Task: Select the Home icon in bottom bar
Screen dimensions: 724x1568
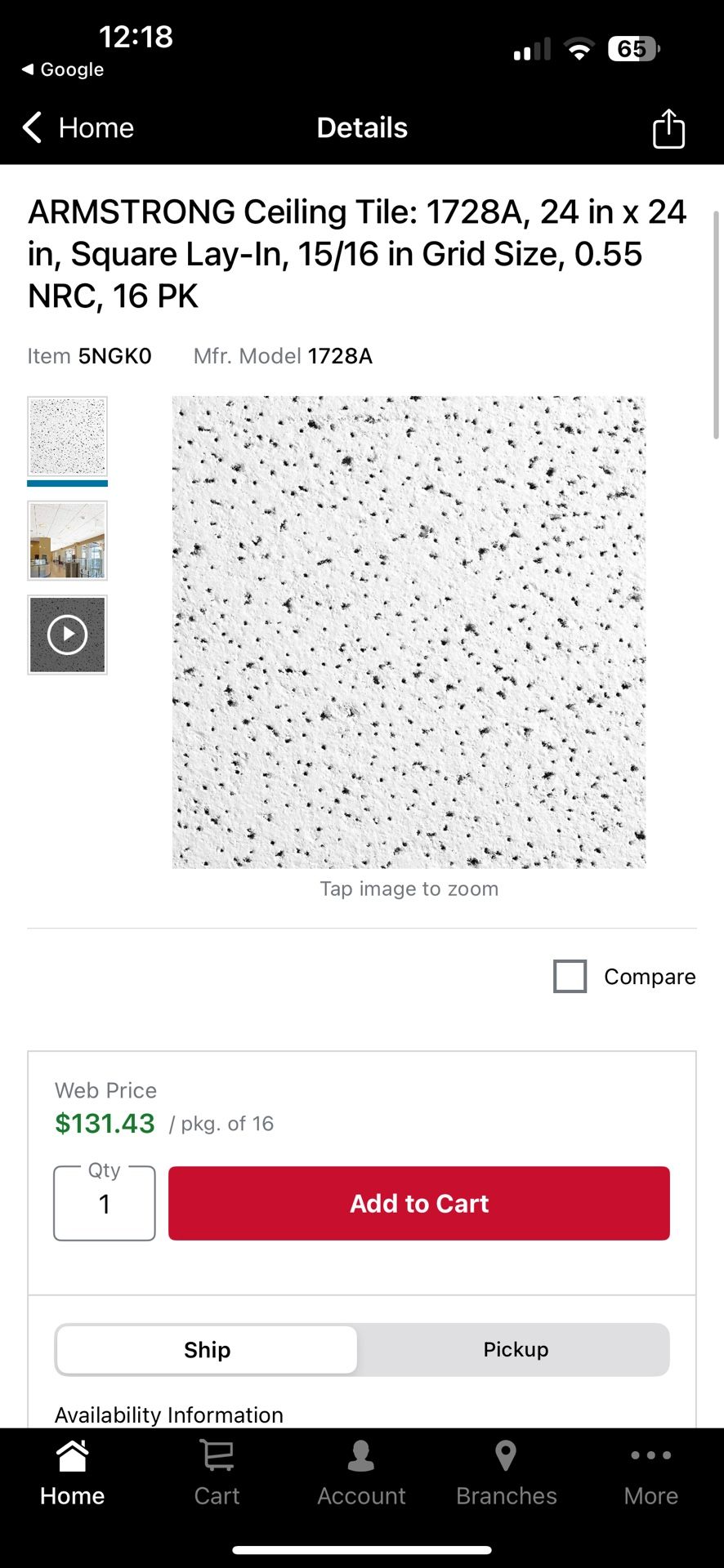Action: (x=71, y=1474)
